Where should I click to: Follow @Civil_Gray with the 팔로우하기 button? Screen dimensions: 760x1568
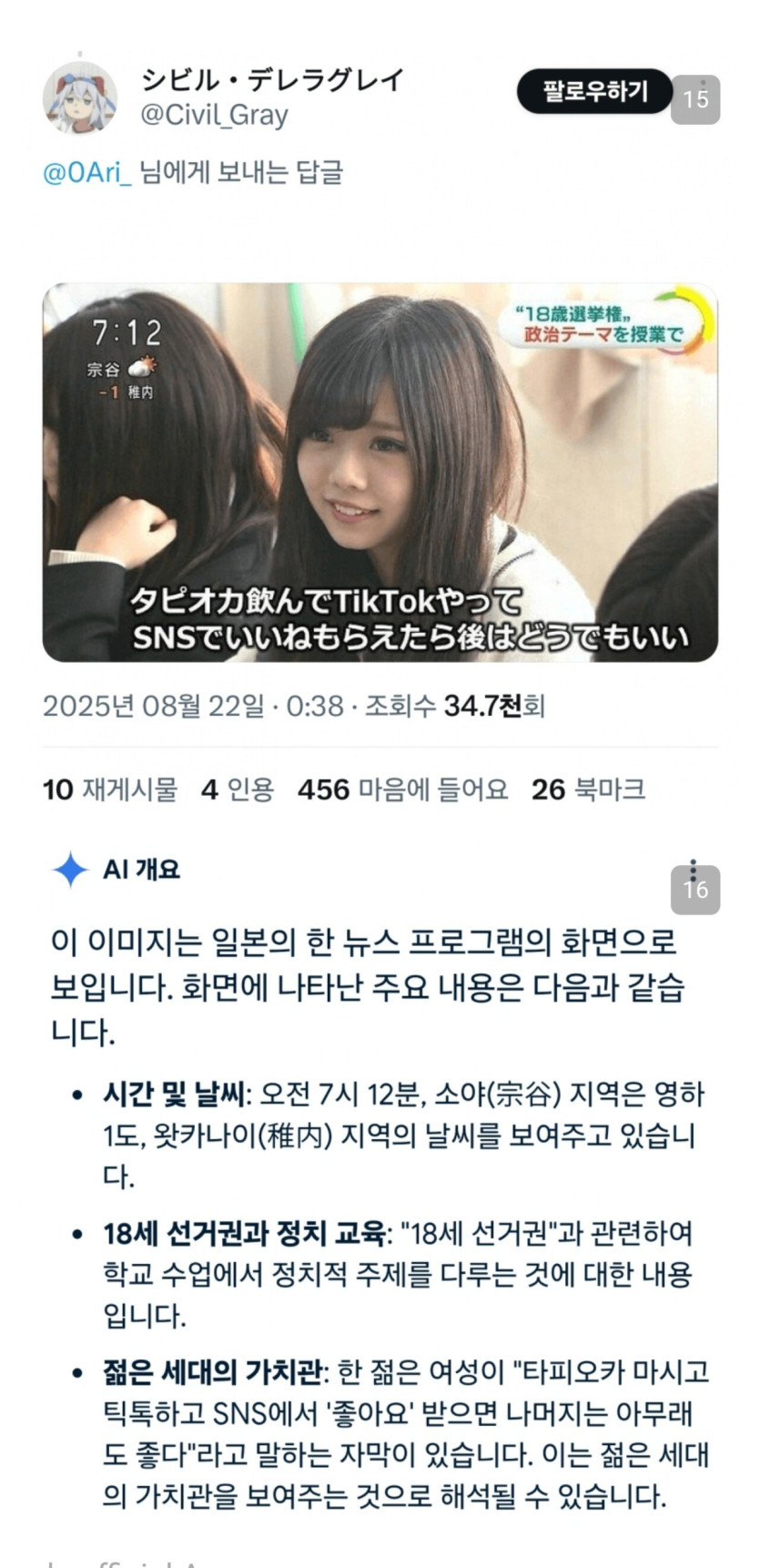(x=594, y=92)
